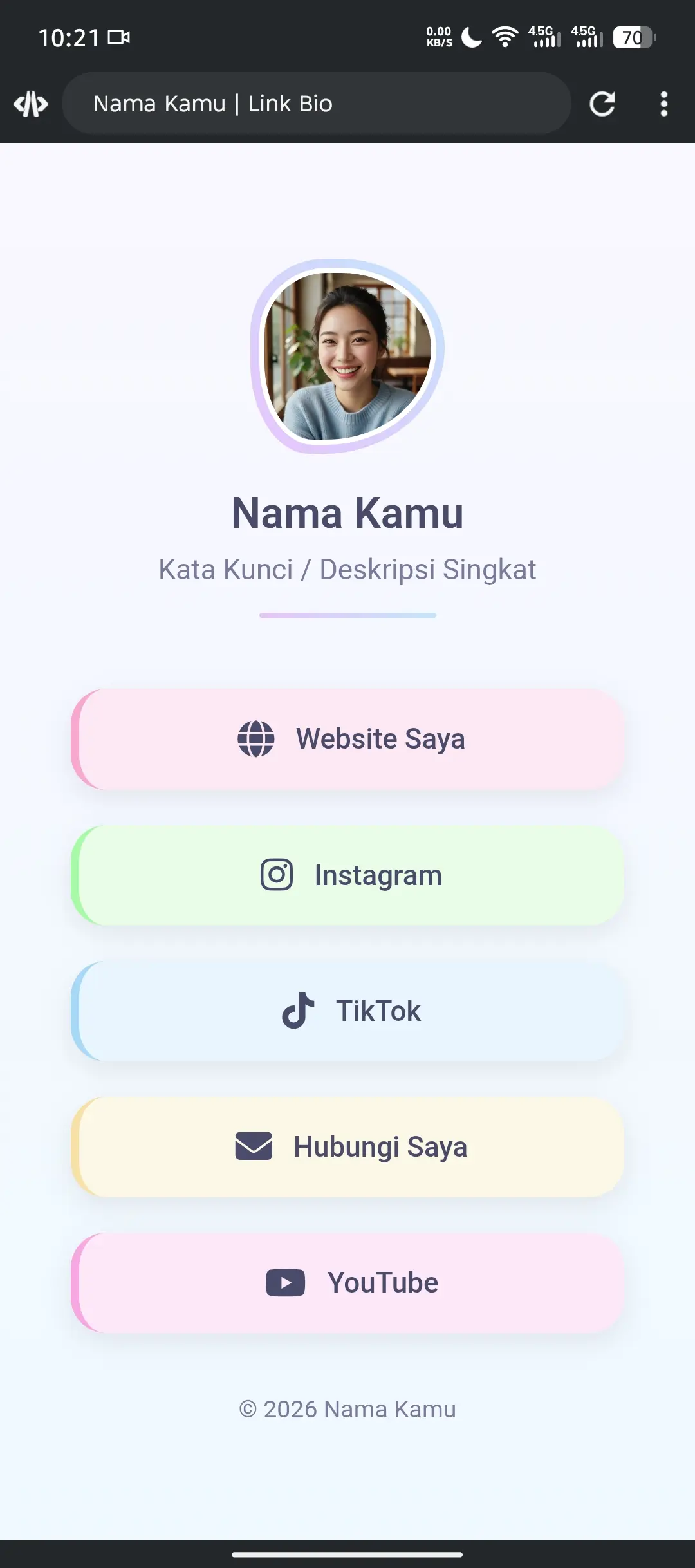695x1568 pixels.
Task: Open the Instagram link button
Action: pos(347,875)
